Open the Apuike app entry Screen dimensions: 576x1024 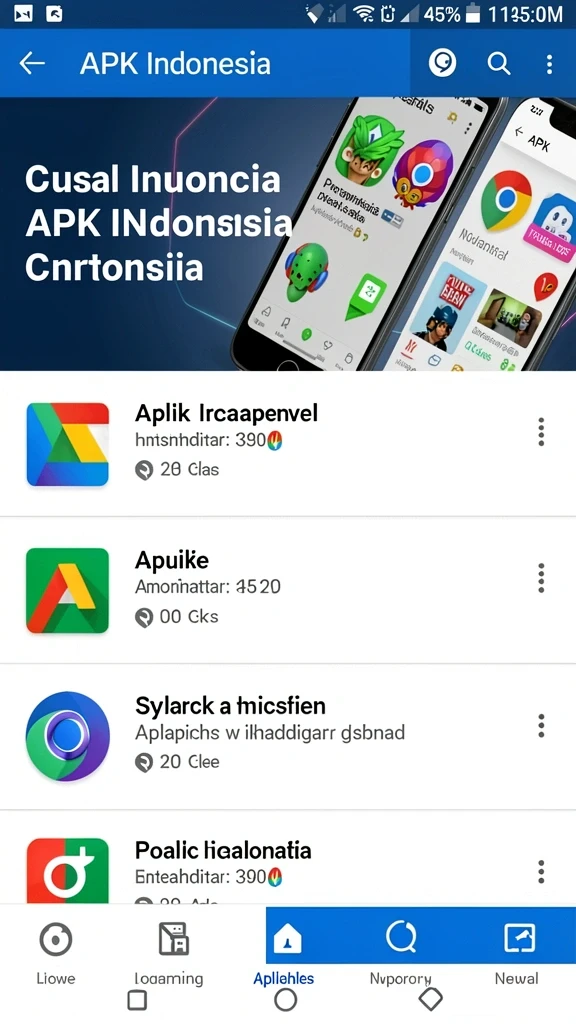click(288, 590)
